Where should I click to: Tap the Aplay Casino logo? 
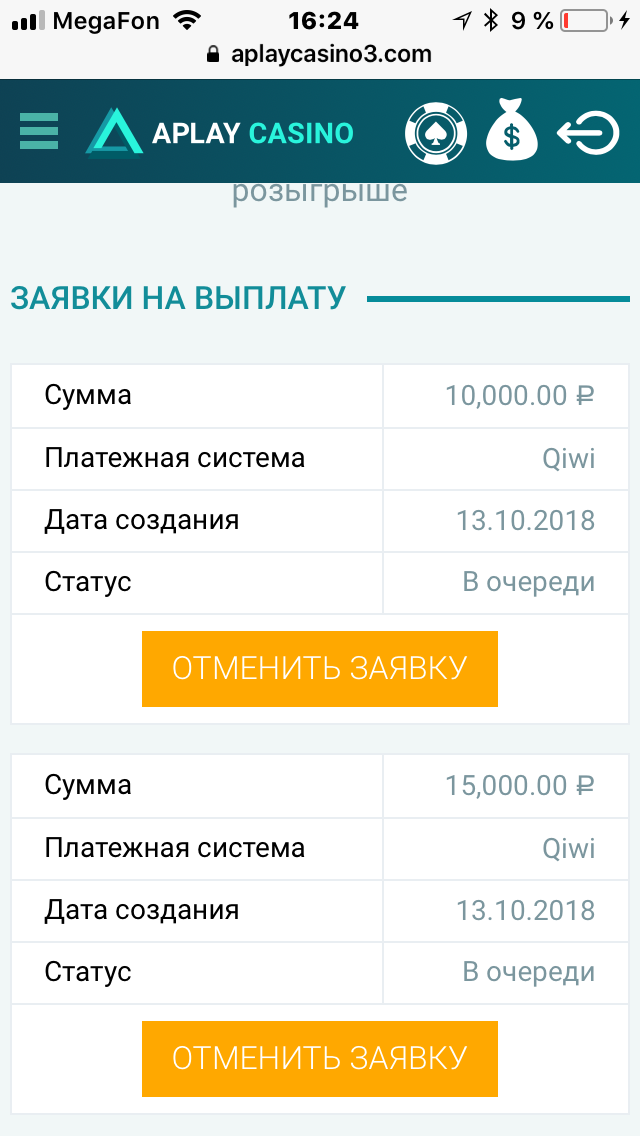click(x=220, y=132)
